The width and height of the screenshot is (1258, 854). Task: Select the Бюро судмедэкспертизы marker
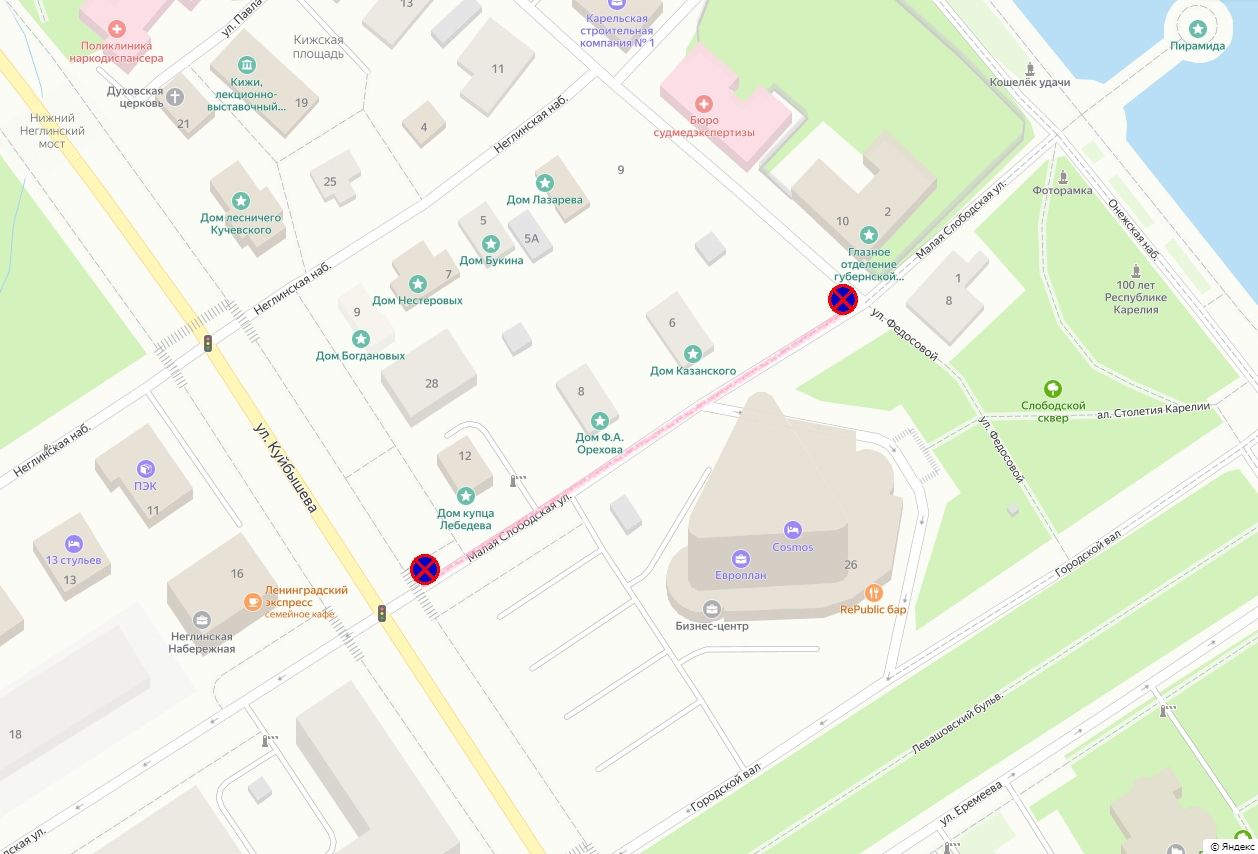point(703,104)
